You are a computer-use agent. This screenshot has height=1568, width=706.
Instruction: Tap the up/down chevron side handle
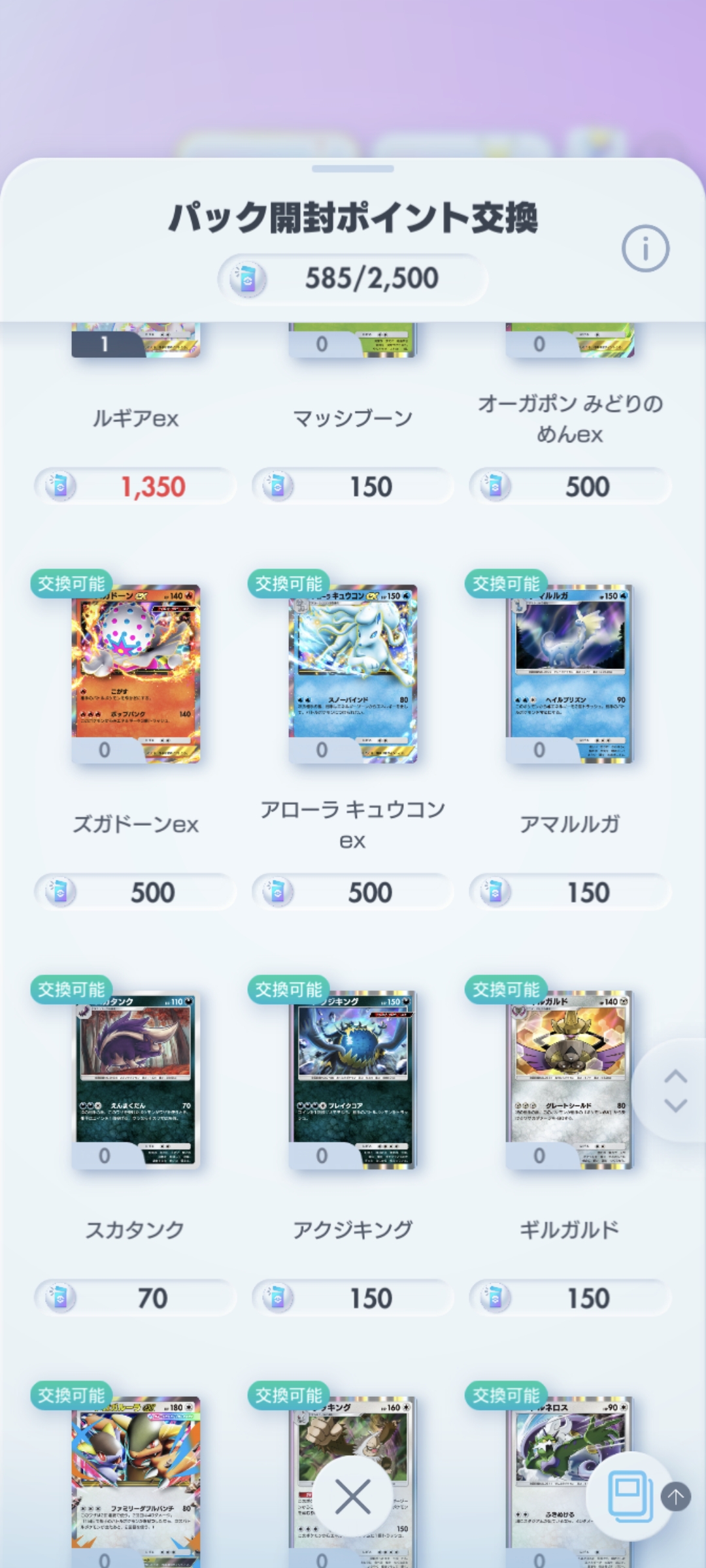point(675,1090)
